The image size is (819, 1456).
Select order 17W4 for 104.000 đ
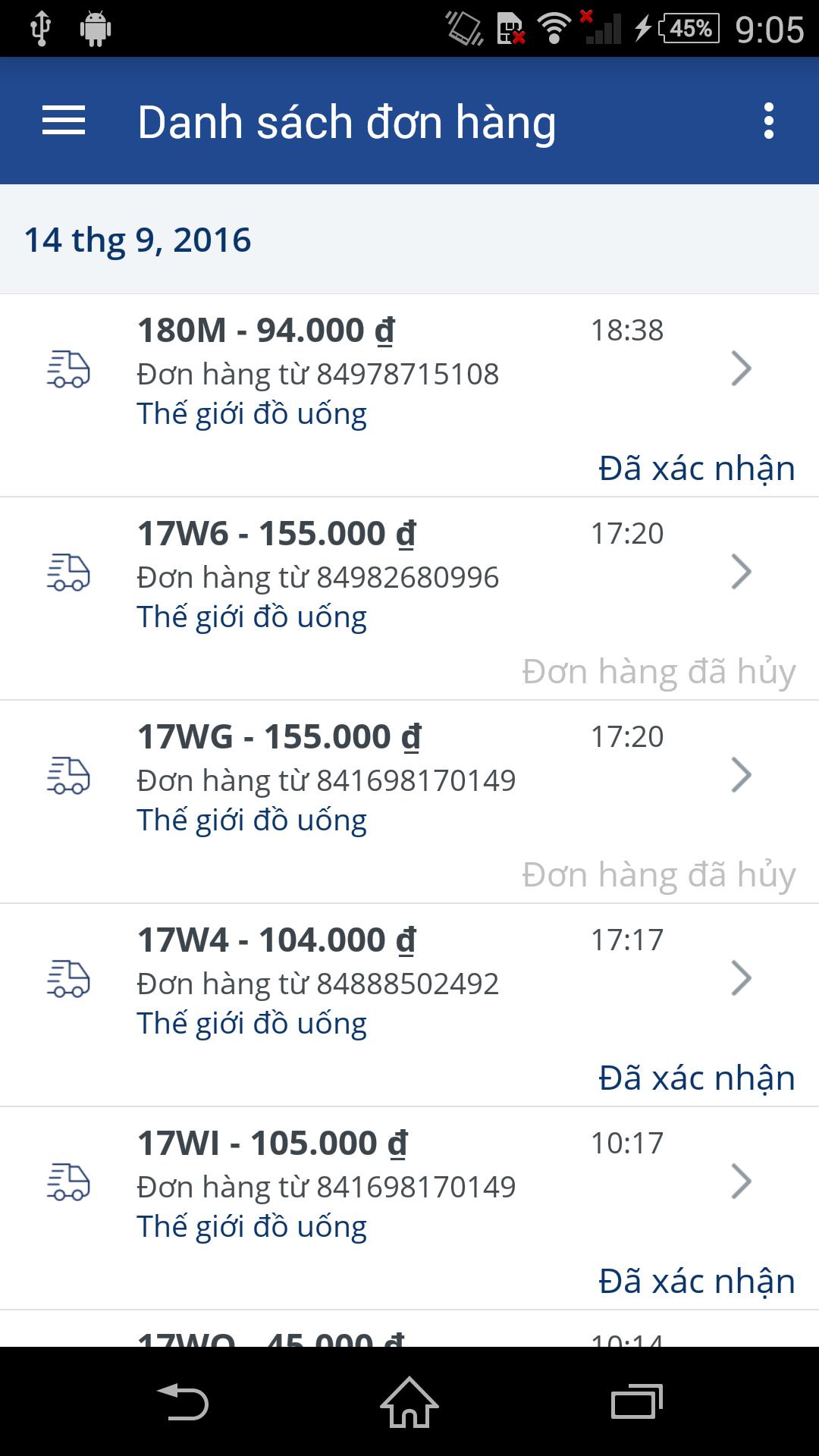(x=409, y=1006)
